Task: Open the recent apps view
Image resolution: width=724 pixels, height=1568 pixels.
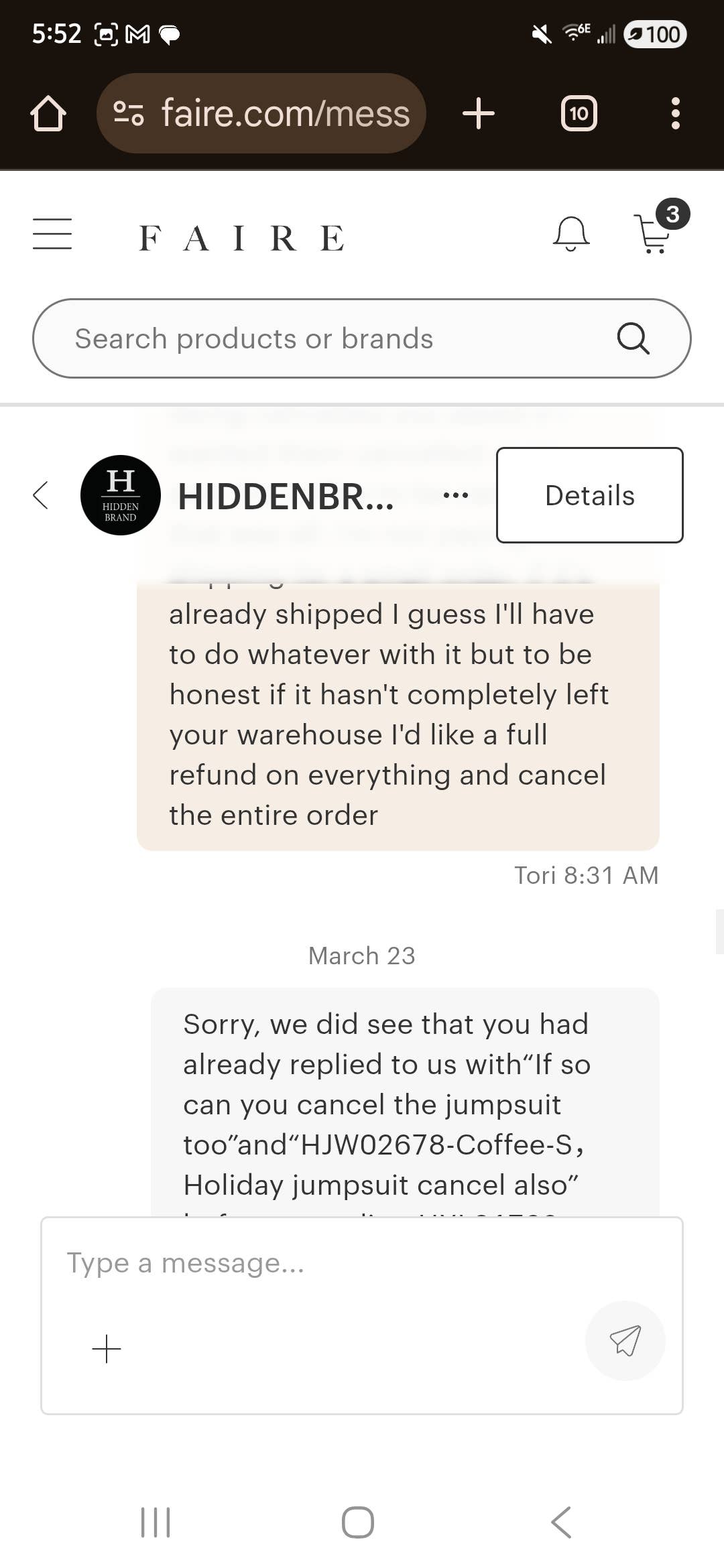Action: [156, 1522]
